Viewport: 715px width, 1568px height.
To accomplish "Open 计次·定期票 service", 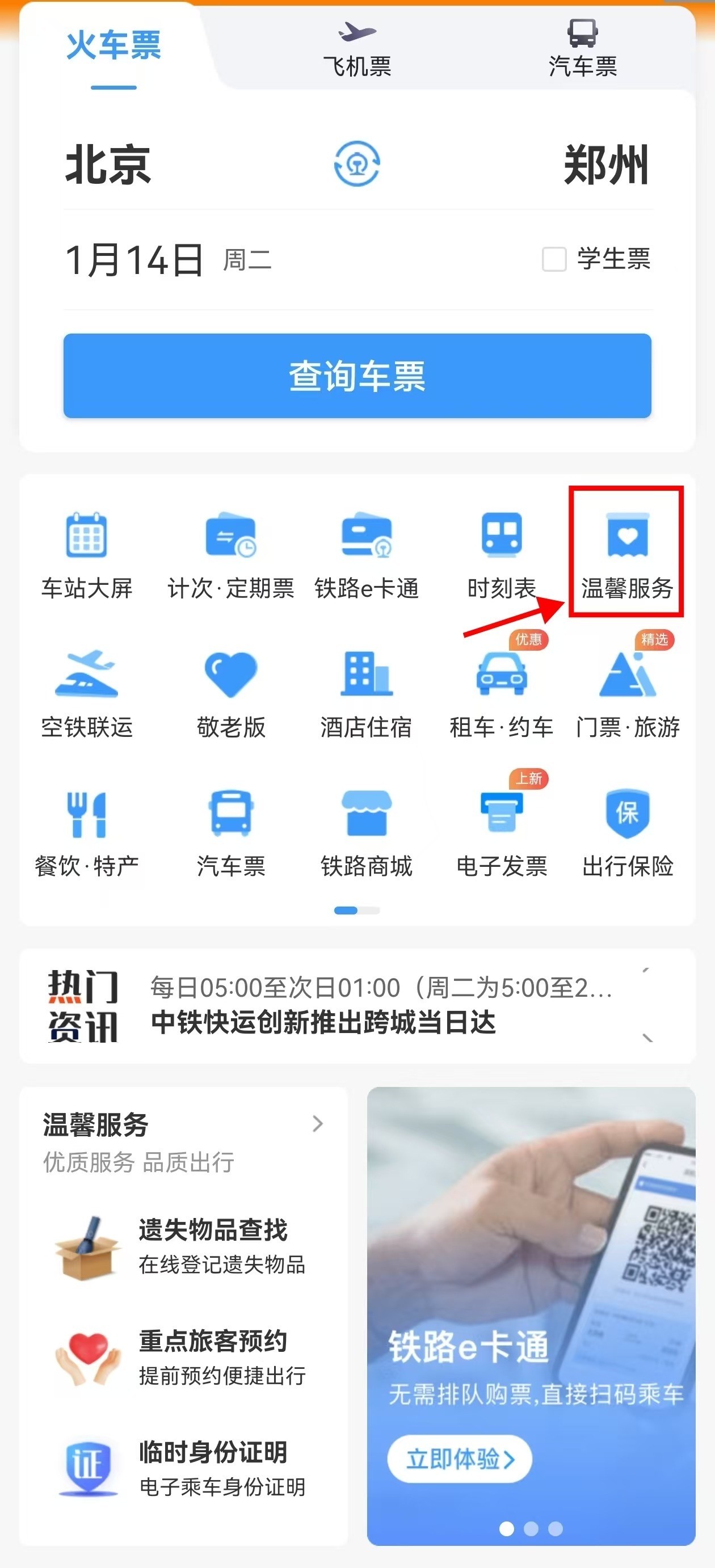I will point(231,554).
